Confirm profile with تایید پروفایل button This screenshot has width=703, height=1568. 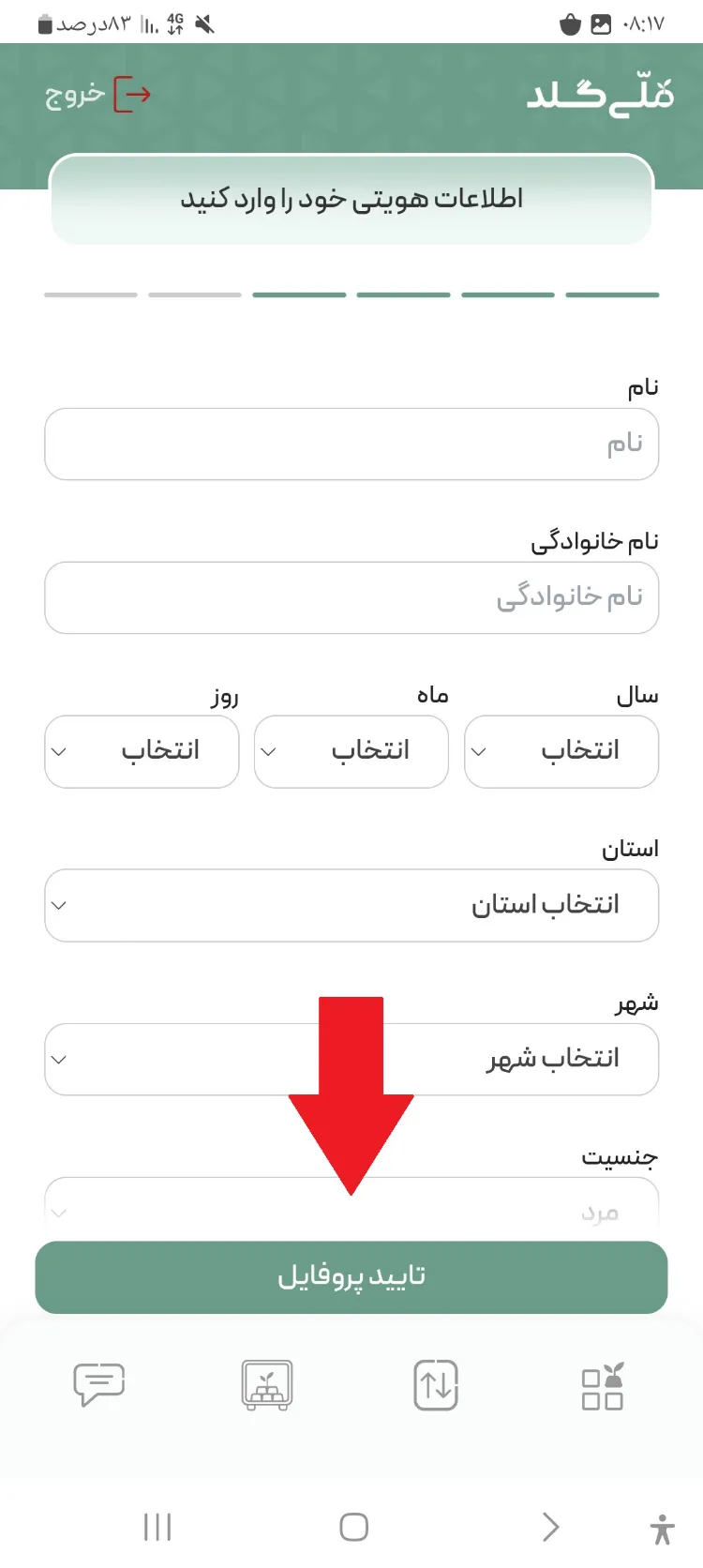coord(351,1276)
